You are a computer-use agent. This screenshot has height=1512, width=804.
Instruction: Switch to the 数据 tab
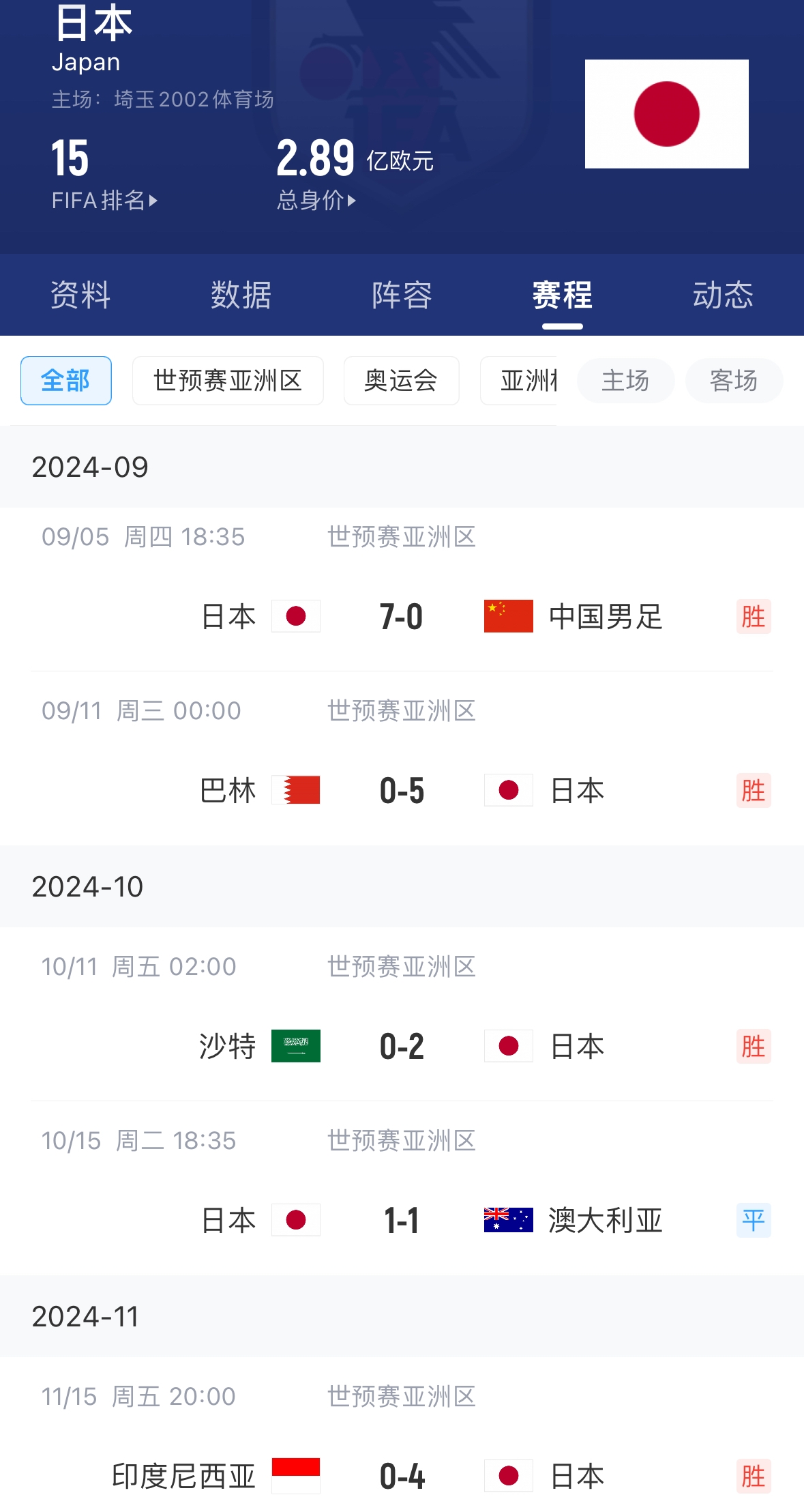pos(241,295)
